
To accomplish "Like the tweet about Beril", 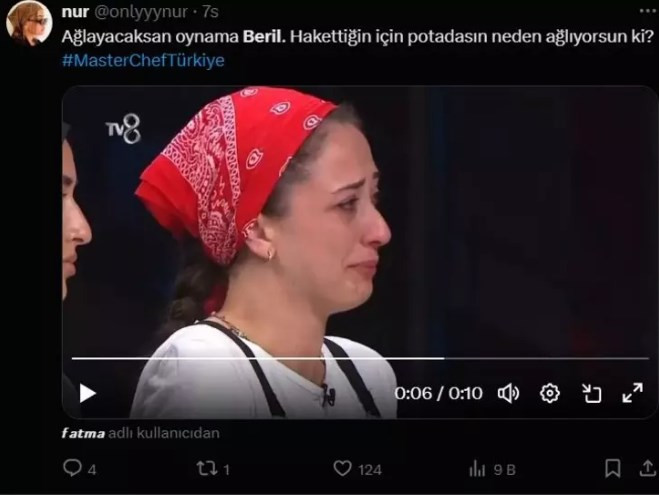I will click(x=343, y=468).
